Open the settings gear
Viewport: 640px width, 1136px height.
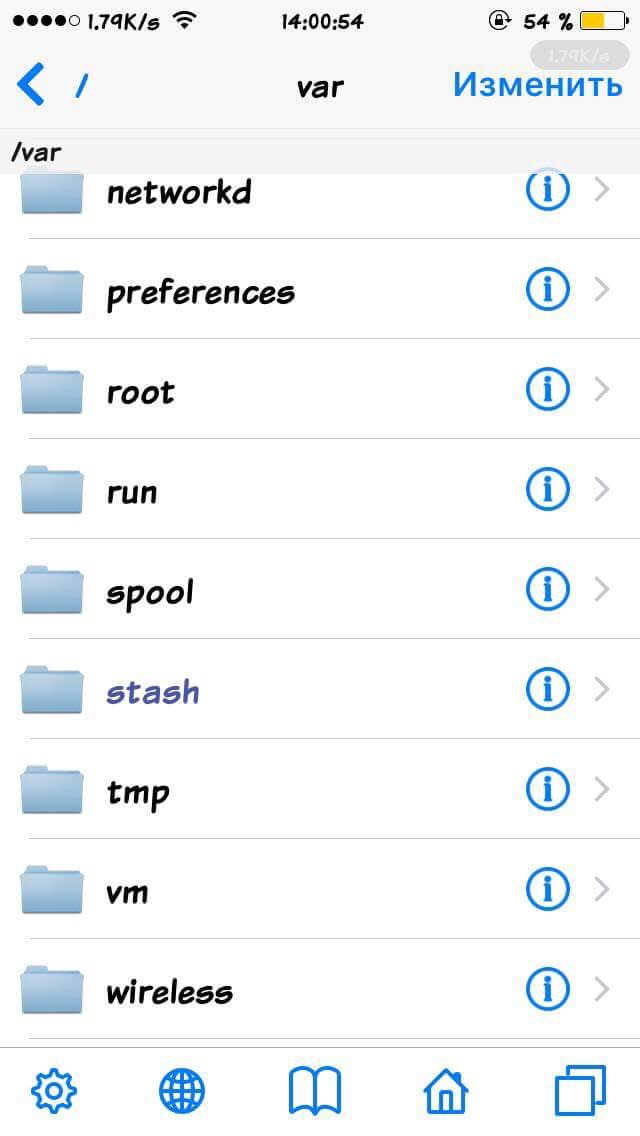click(55, 1090)
